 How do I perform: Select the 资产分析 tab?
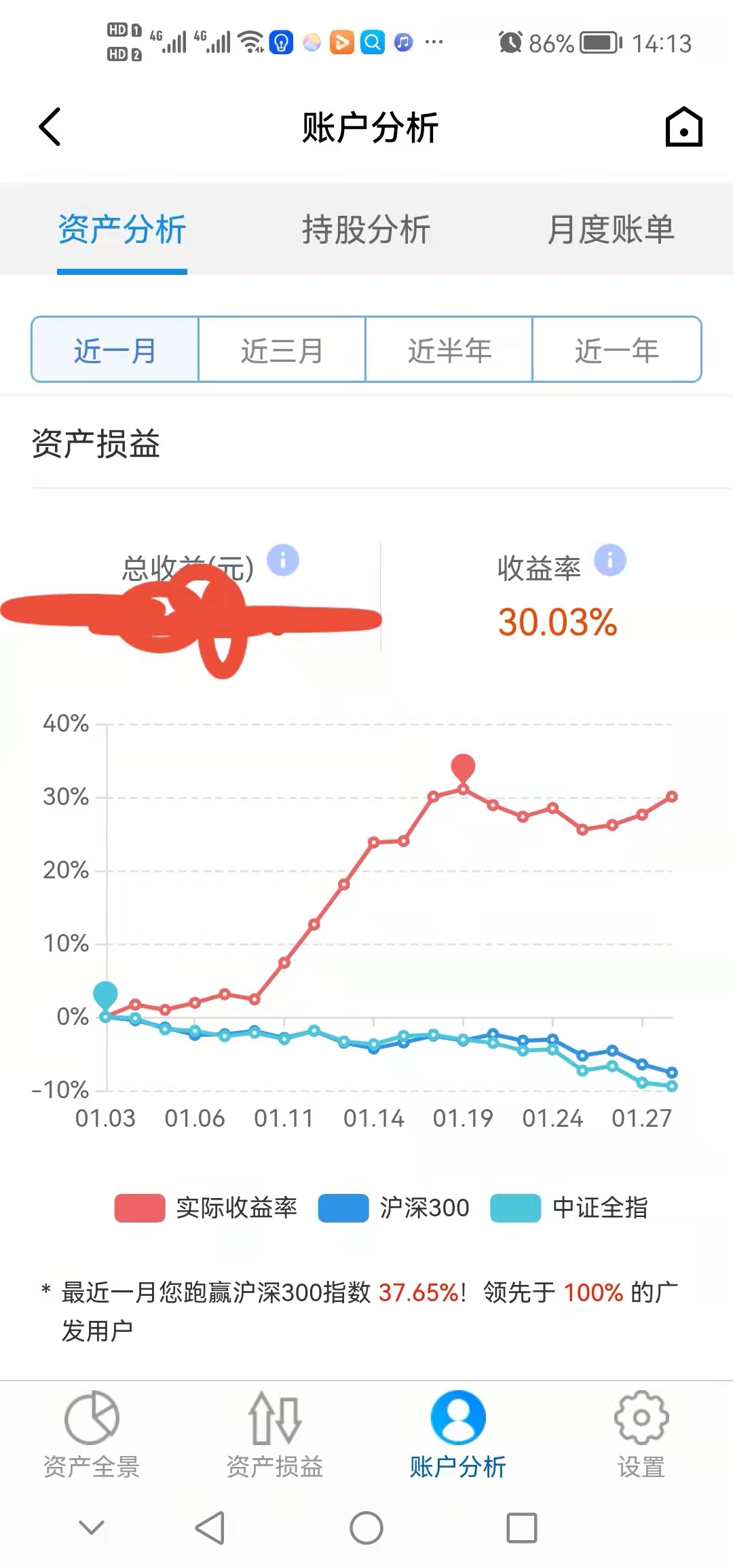(x=122, y=229)
